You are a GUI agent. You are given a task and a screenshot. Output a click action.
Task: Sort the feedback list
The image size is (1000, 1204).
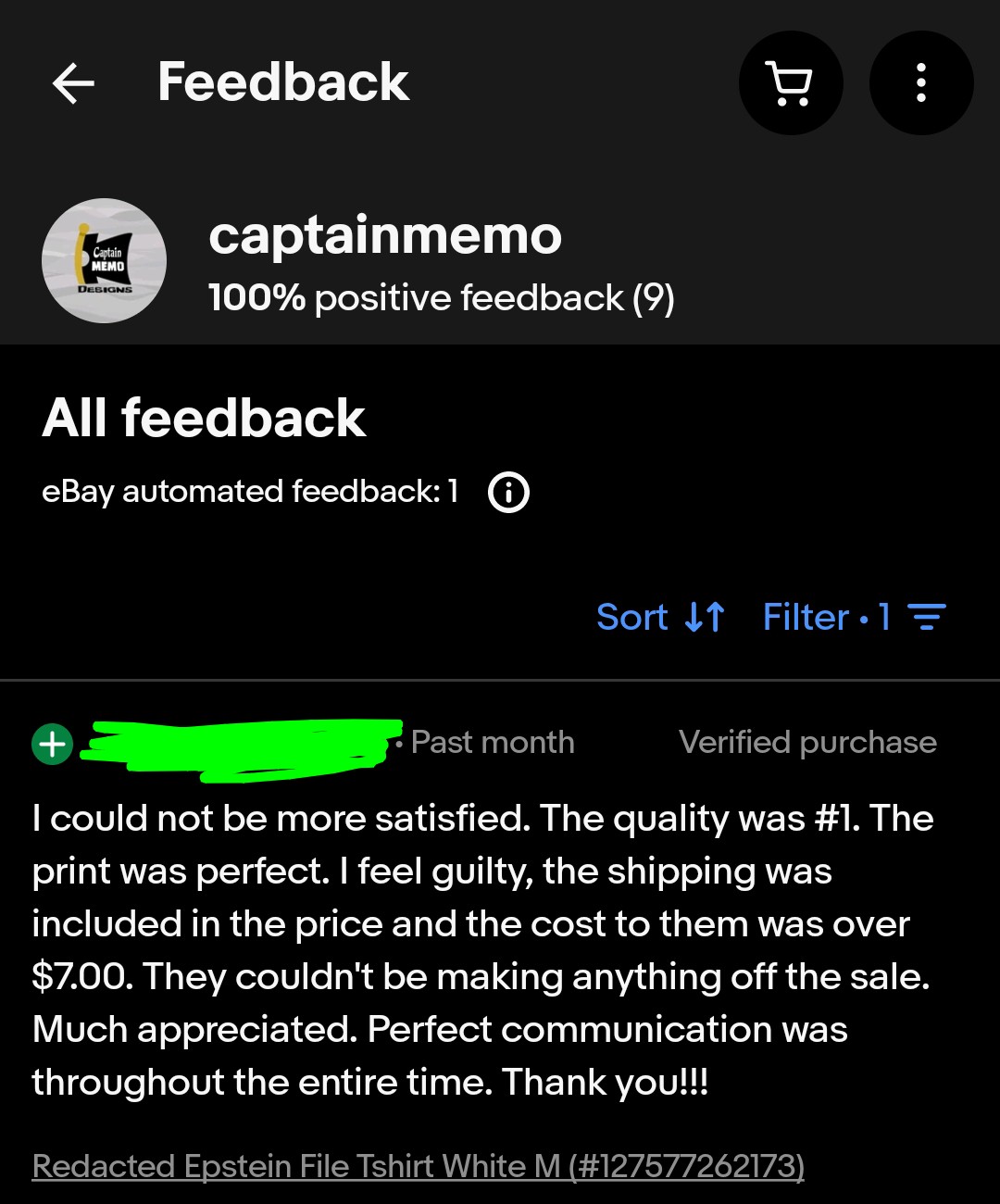point(660,617)
